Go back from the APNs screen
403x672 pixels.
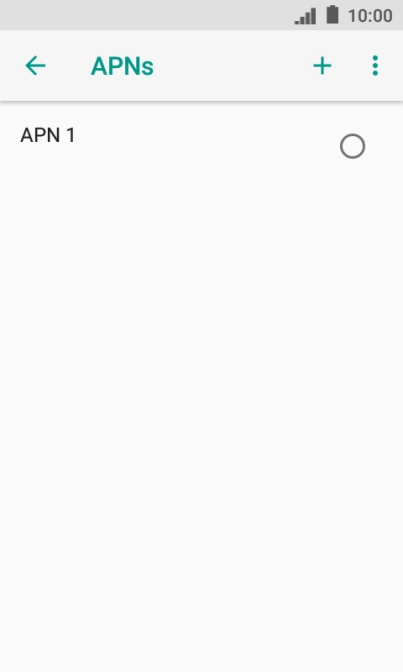click(x=35, y=66)
